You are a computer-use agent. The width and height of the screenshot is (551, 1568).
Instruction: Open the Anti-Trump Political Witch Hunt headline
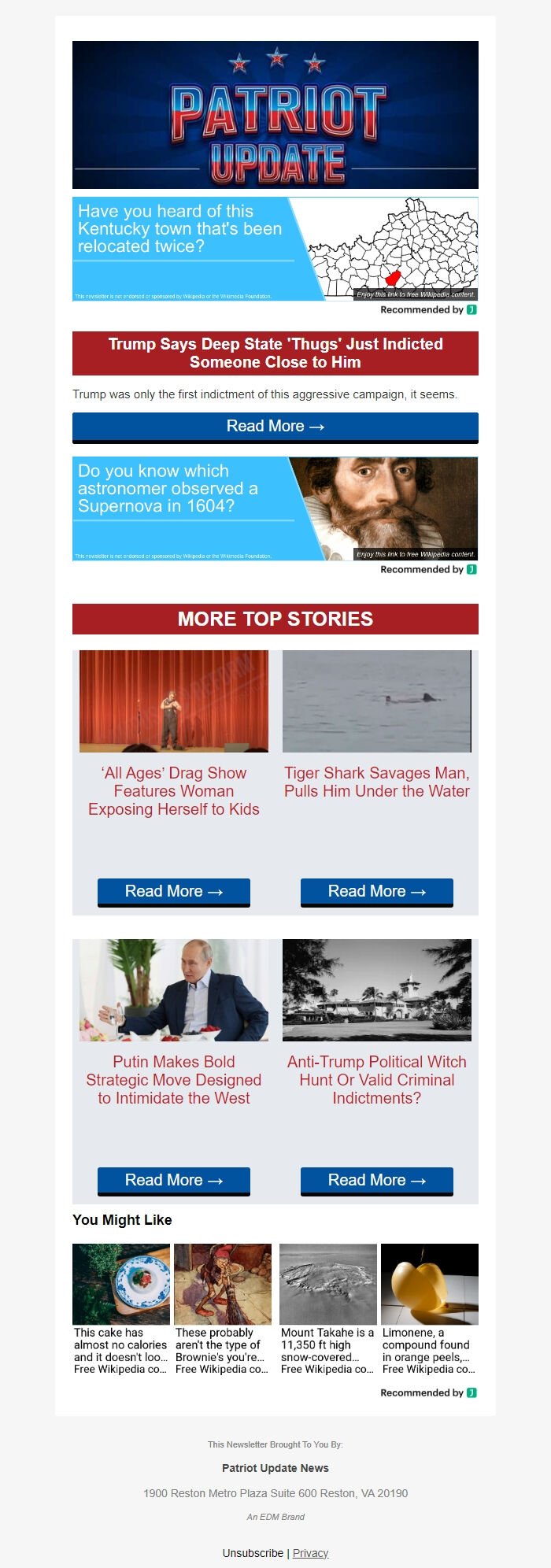377,1080
